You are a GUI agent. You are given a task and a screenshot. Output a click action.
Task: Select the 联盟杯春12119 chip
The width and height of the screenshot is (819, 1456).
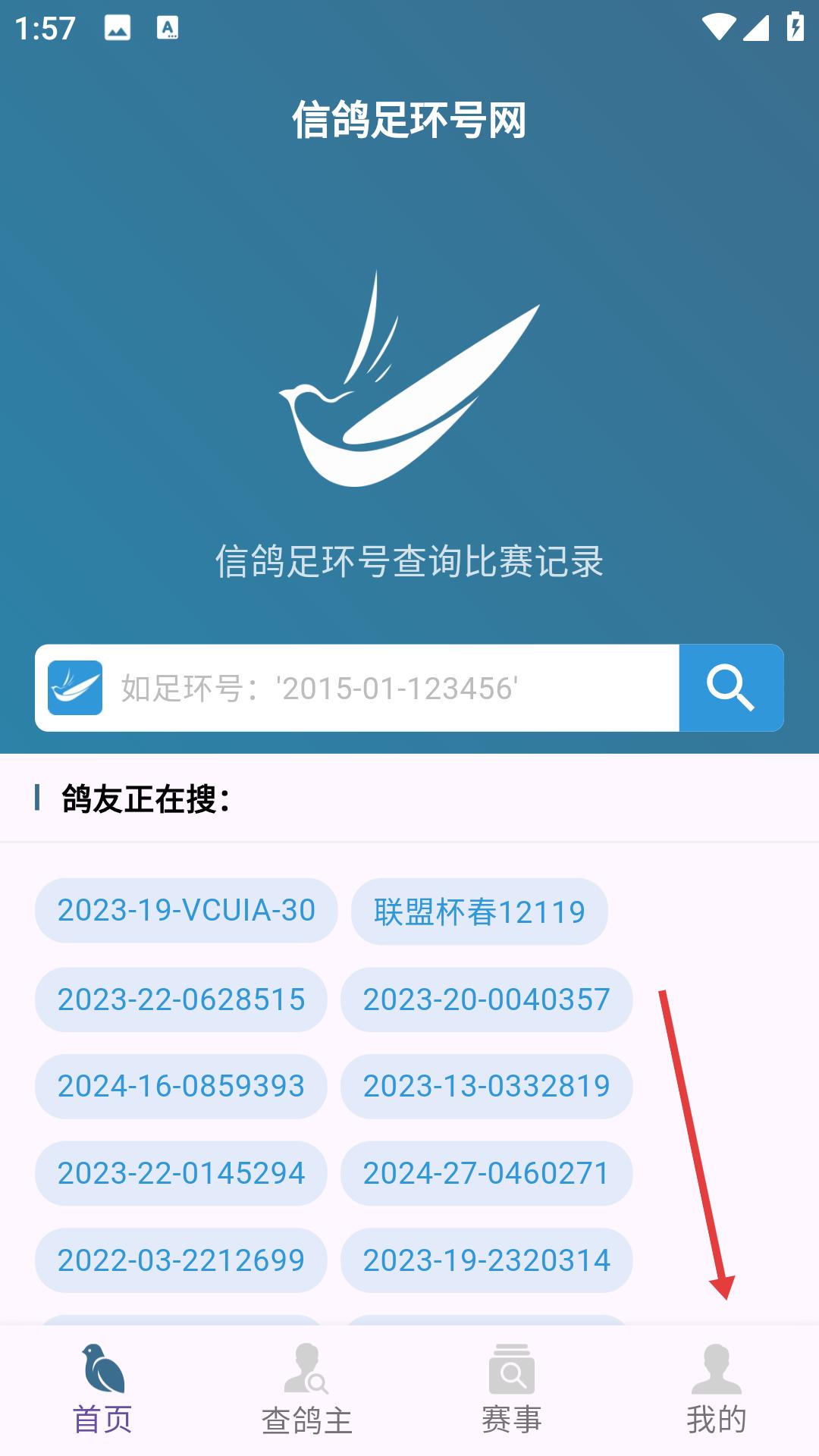tap(479, 912)
